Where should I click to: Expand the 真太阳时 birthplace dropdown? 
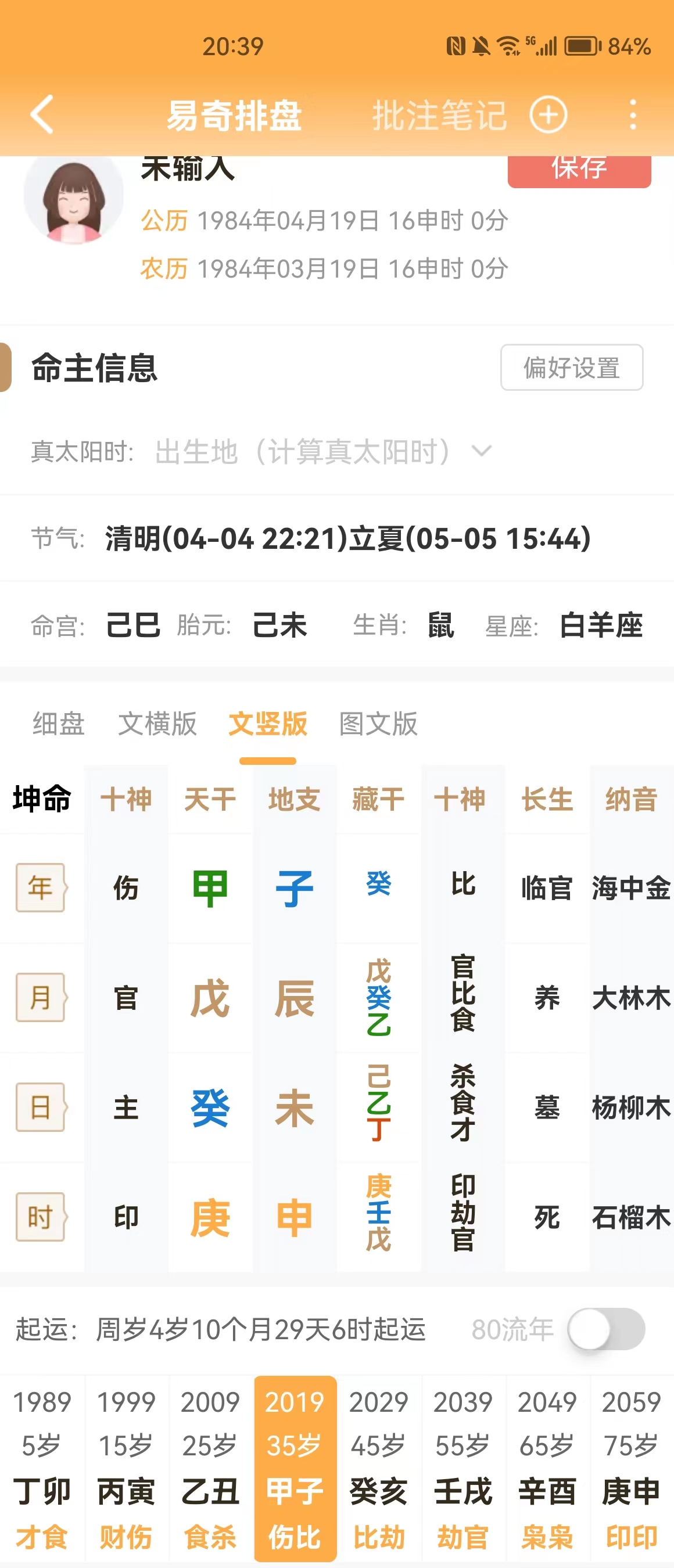click(x=481, y=452)
